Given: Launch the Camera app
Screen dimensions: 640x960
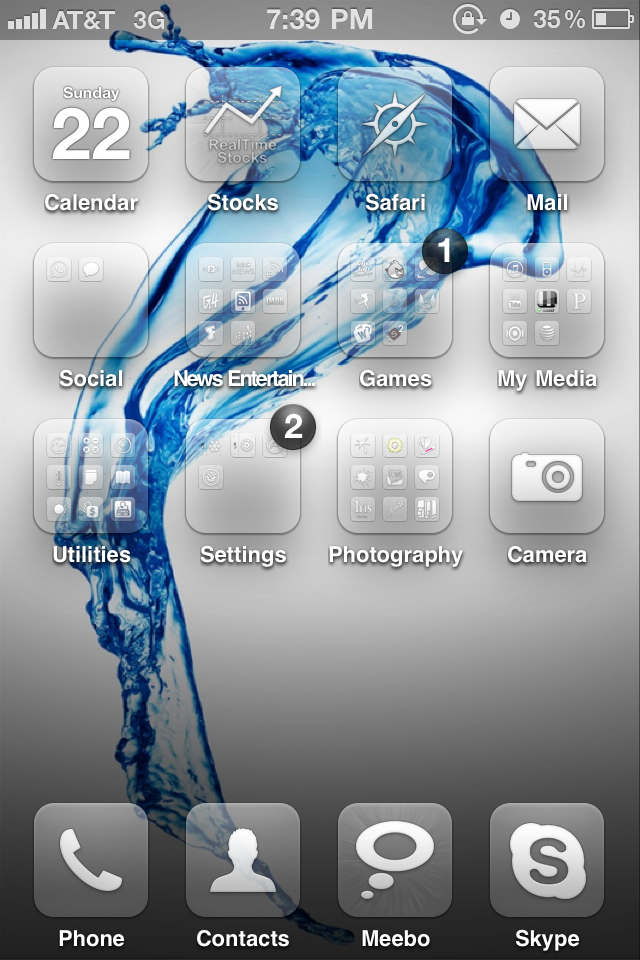Looking at the screenshot, I should click(x=547, y=476).
